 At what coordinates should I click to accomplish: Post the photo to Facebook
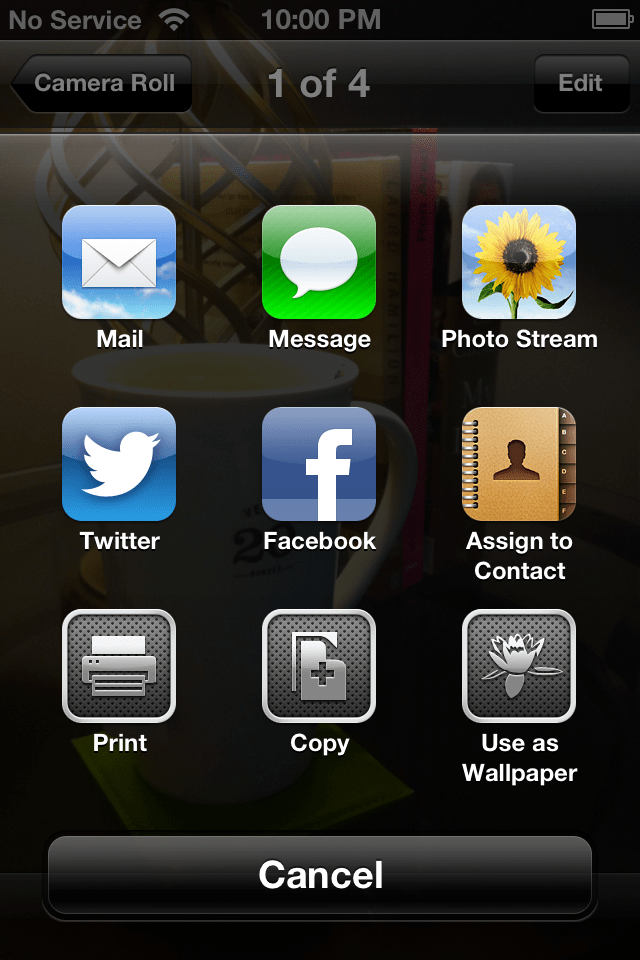pos(319,465)
